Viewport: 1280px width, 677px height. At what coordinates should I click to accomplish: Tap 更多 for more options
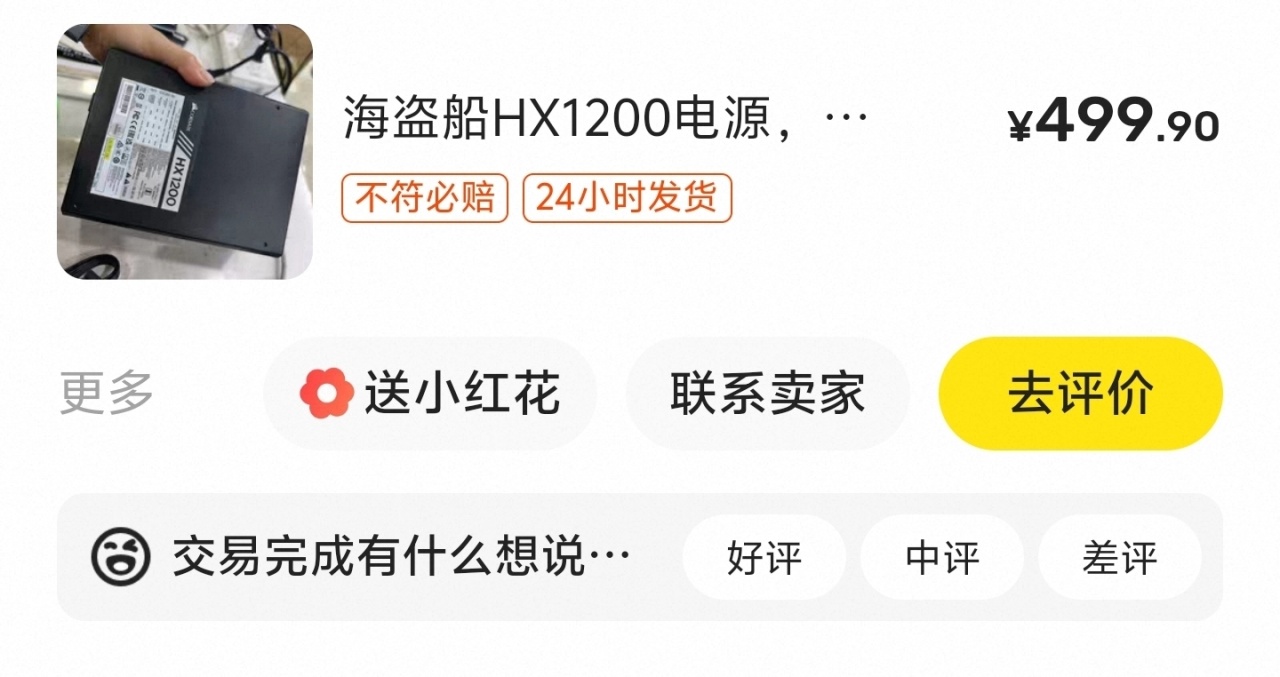(107, 393)
